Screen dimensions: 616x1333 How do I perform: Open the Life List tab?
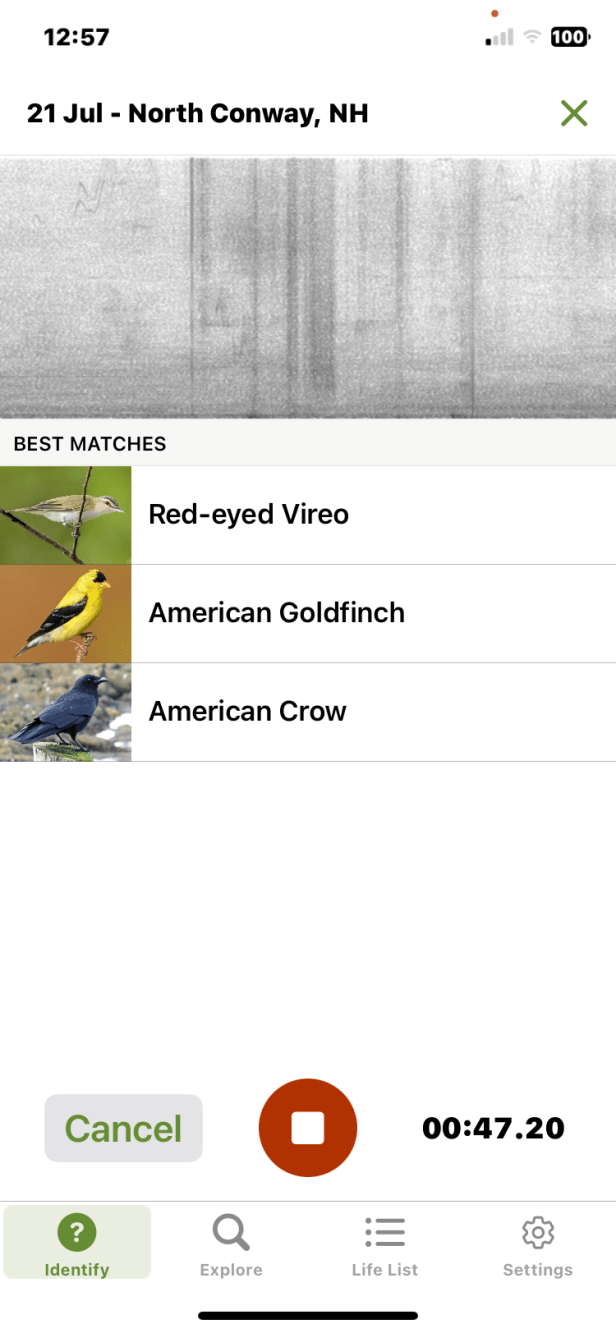385,1243
